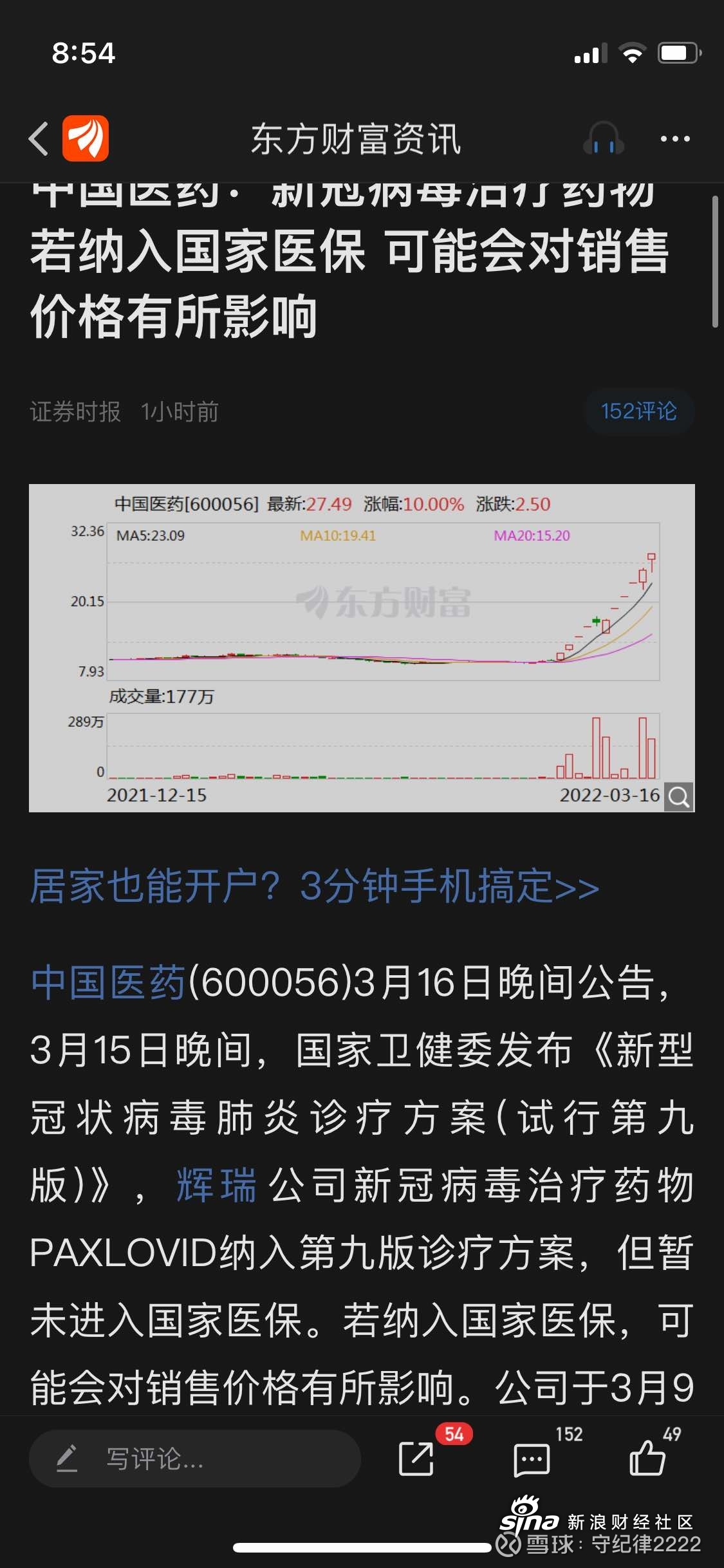Go back with the top-left arrow
724x1568 pixels.
39,138
